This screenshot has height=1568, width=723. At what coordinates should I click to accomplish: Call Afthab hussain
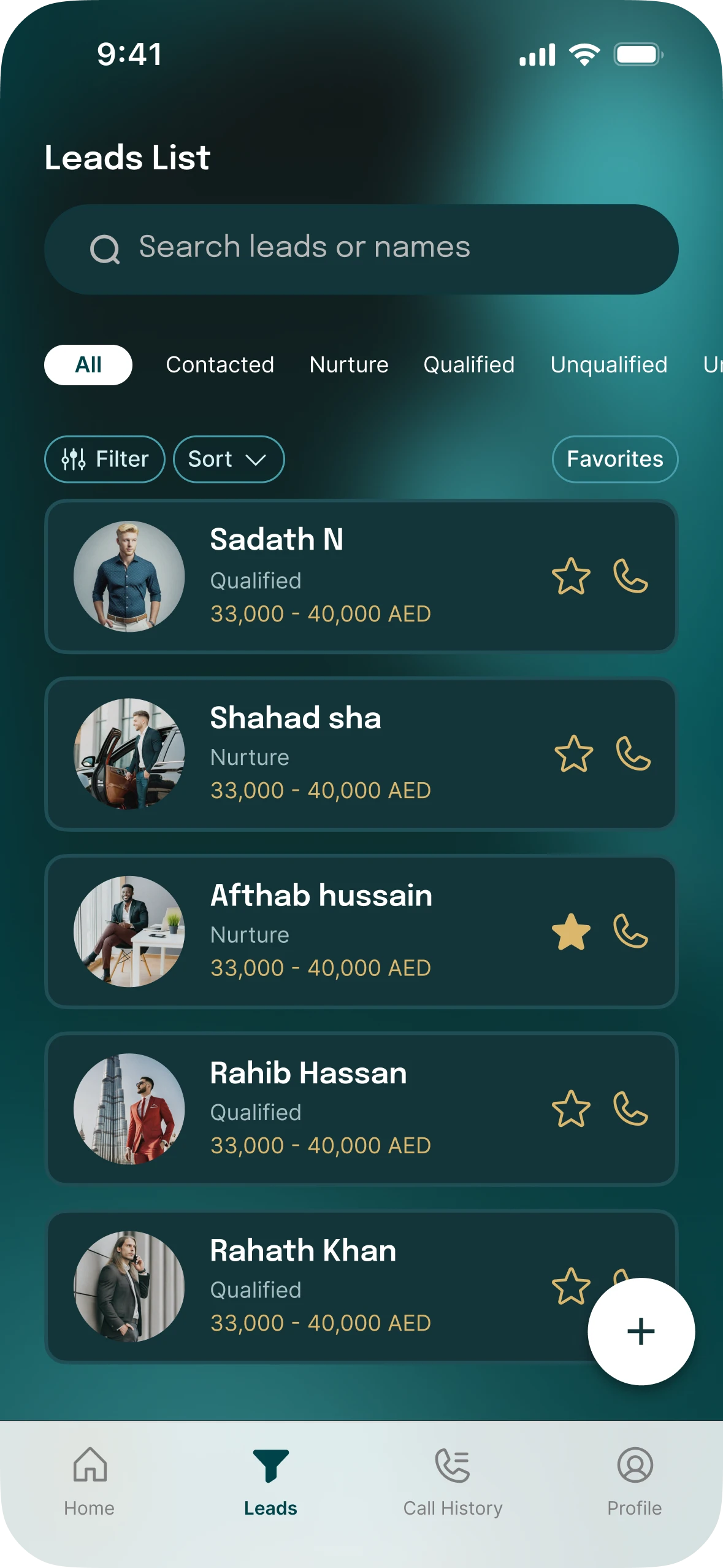click(x=630, y=931)
